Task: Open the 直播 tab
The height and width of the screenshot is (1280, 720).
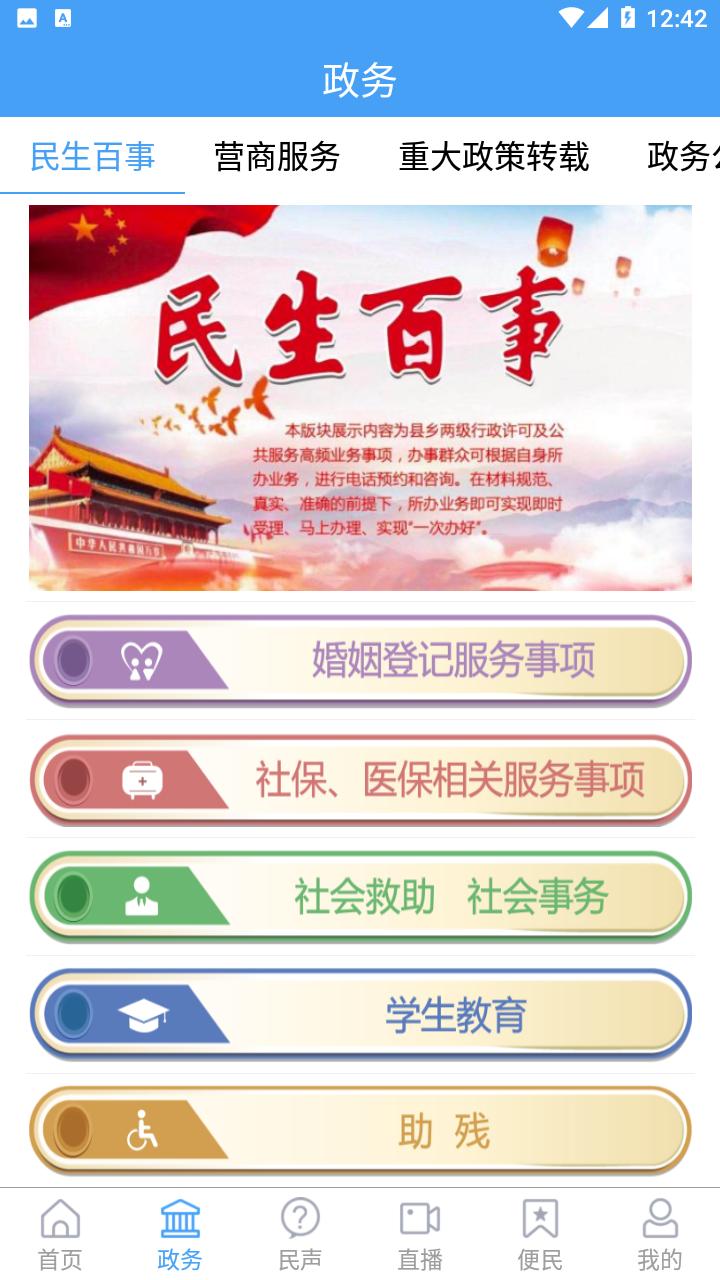Action: (420, 1235)
